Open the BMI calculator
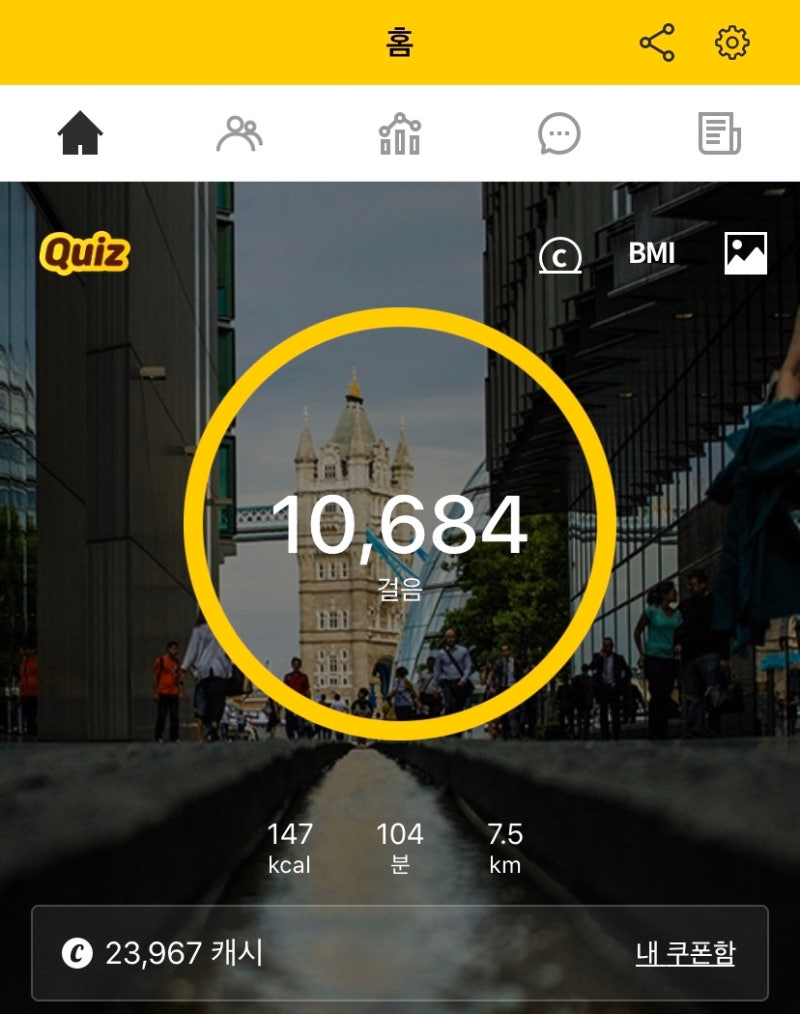This screenshot has width=800, height=1014. point(652,254)
